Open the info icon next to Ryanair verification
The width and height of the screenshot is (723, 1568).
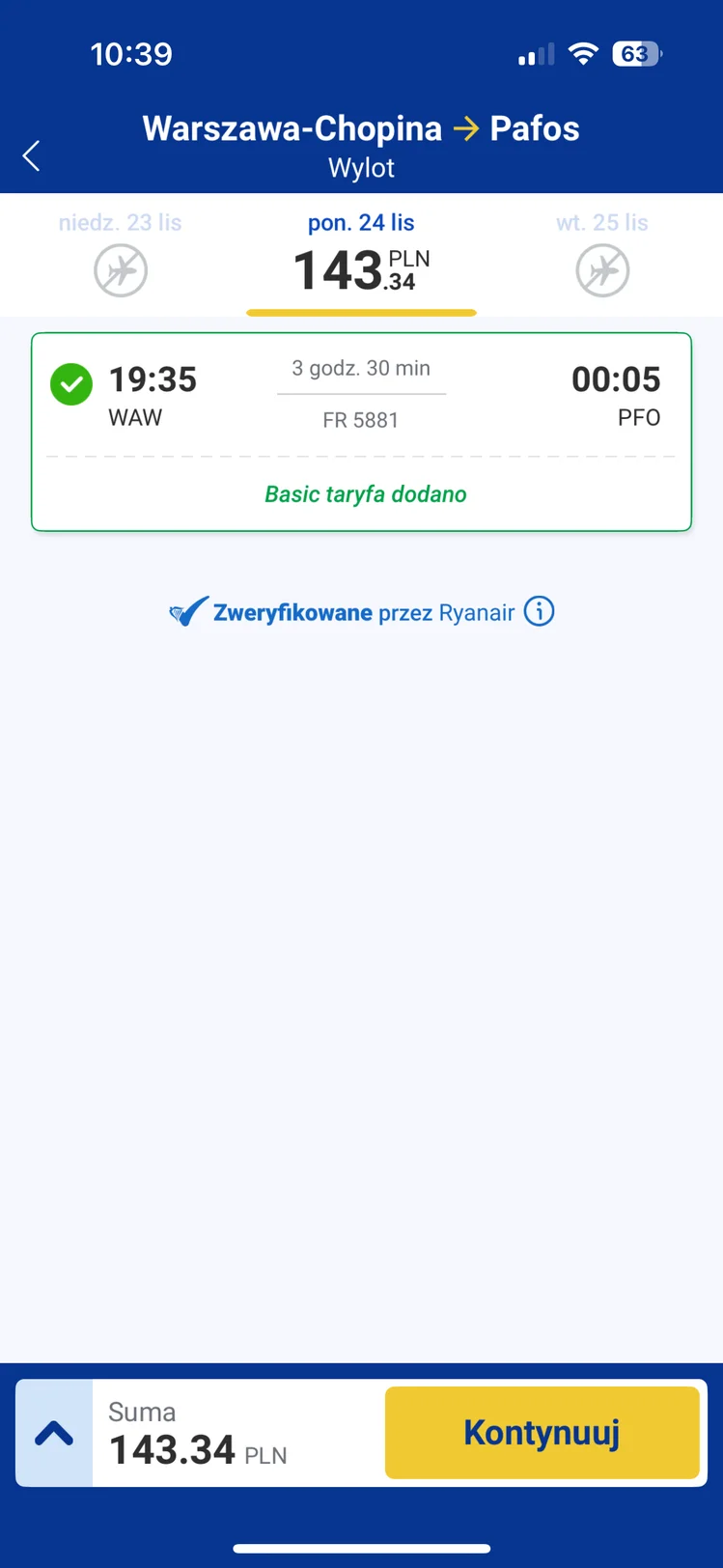point(540,610)
